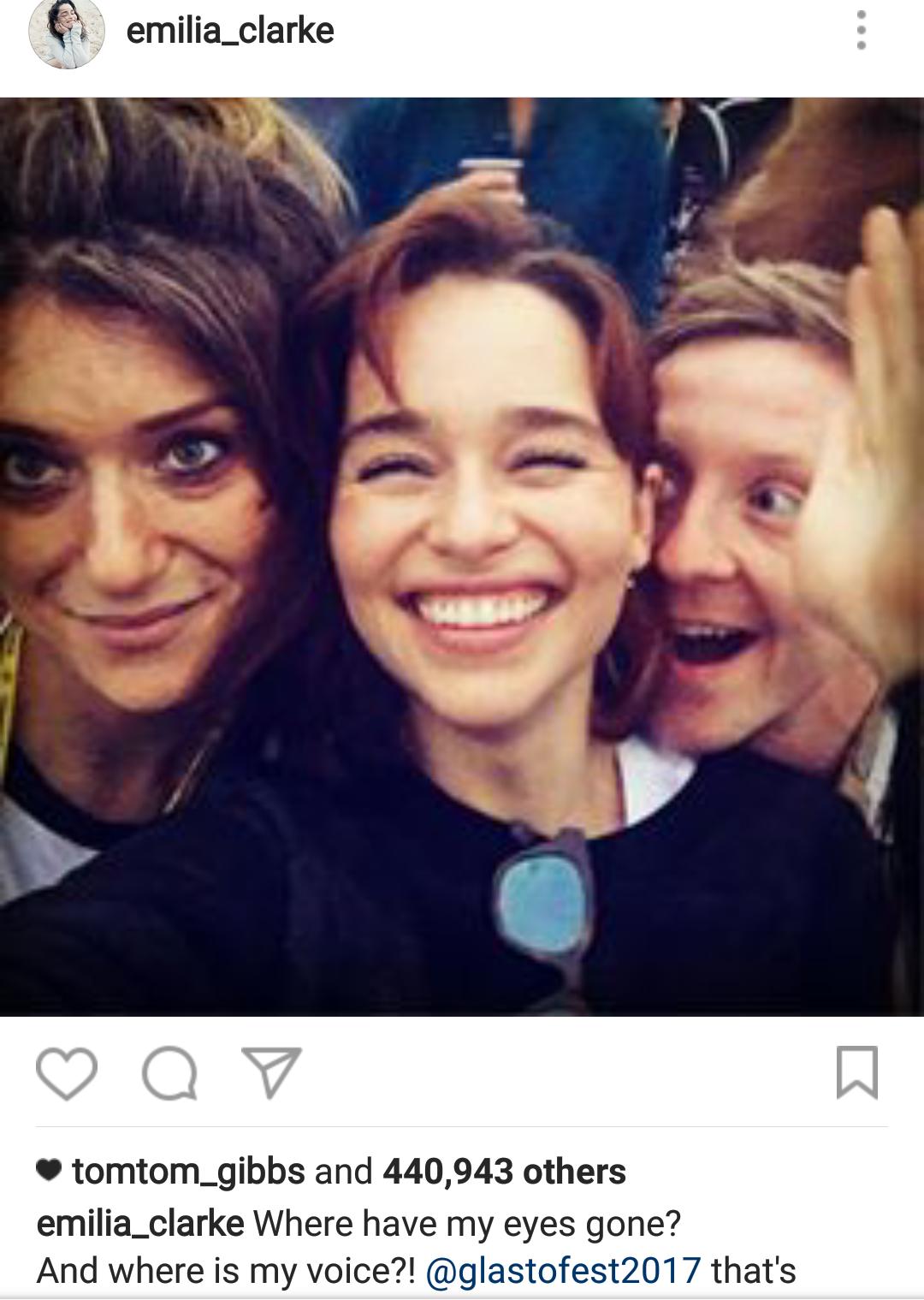This screenshot has width=924, height=1300.
Task: Open comments with the speech bubble icon
Action: [x=169, y=1074]
